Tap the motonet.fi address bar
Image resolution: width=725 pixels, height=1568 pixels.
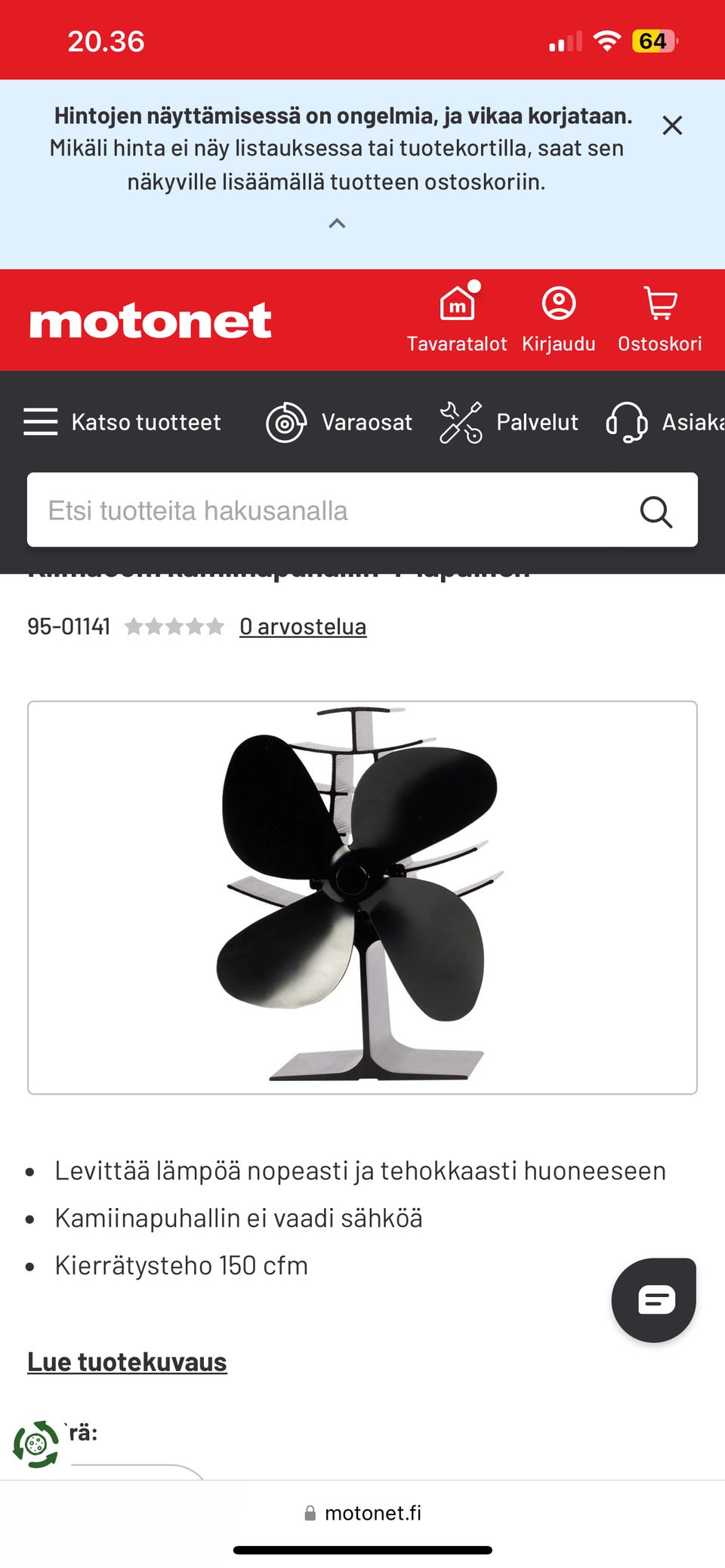363,1513
